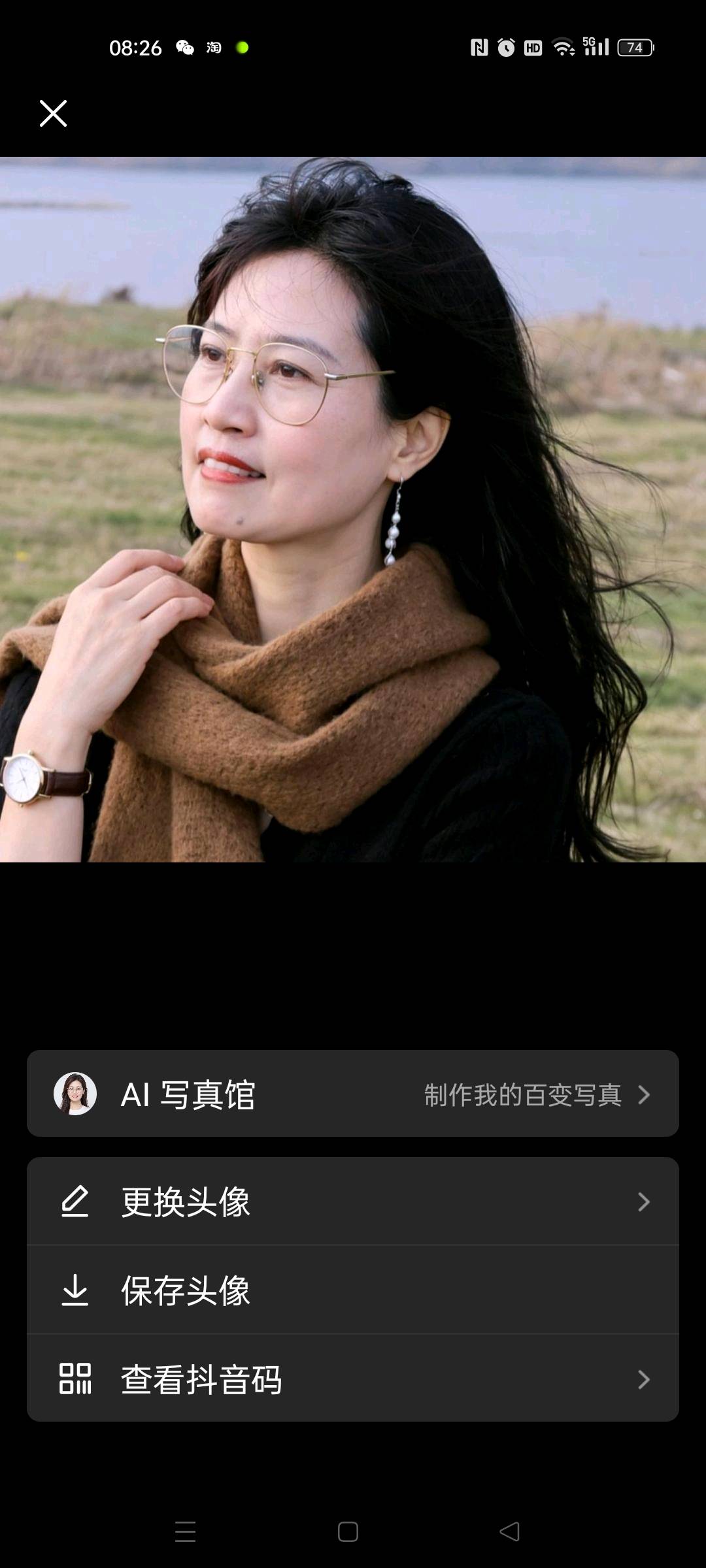This screenshot has height=1568, width=706.
Task: Tap 保存头像 to save avatar
Action: (353, 1290)
